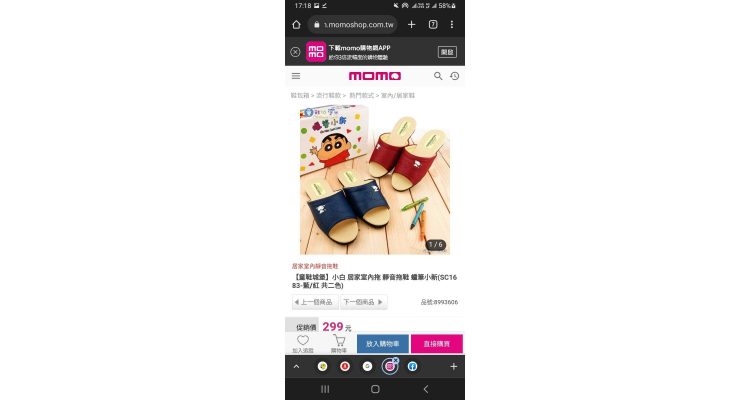Add item to wishlist 加入追蹤
750x400 pixels.
pyautogui.click(x=303, y=343)
